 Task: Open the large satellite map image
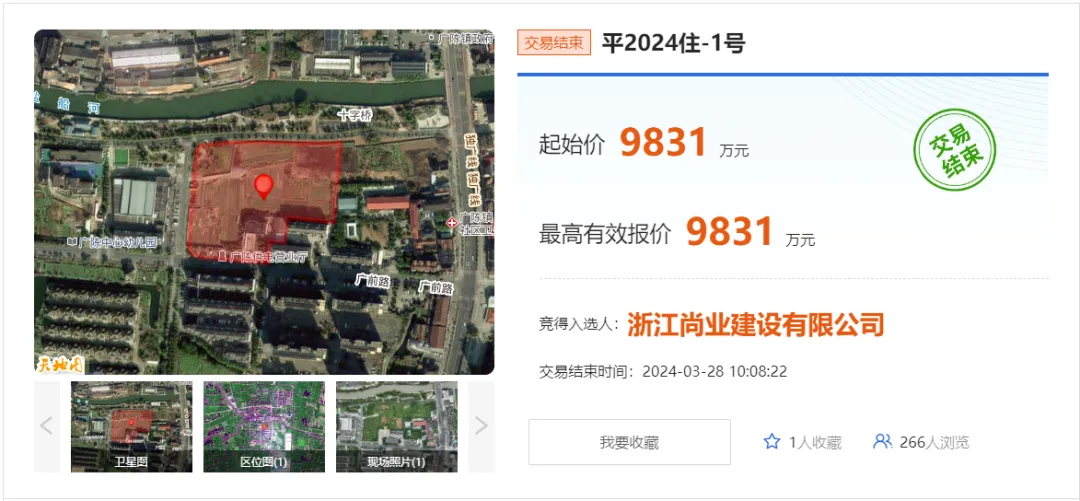pyautogui.click(x=264, y=202)
